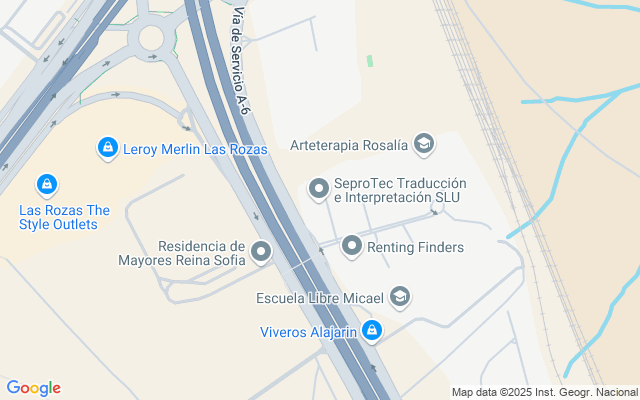Viewport: 640px width, 400px height.
Task: Tap the Escuela Libre Micael school pin
Action: (400, 297)
